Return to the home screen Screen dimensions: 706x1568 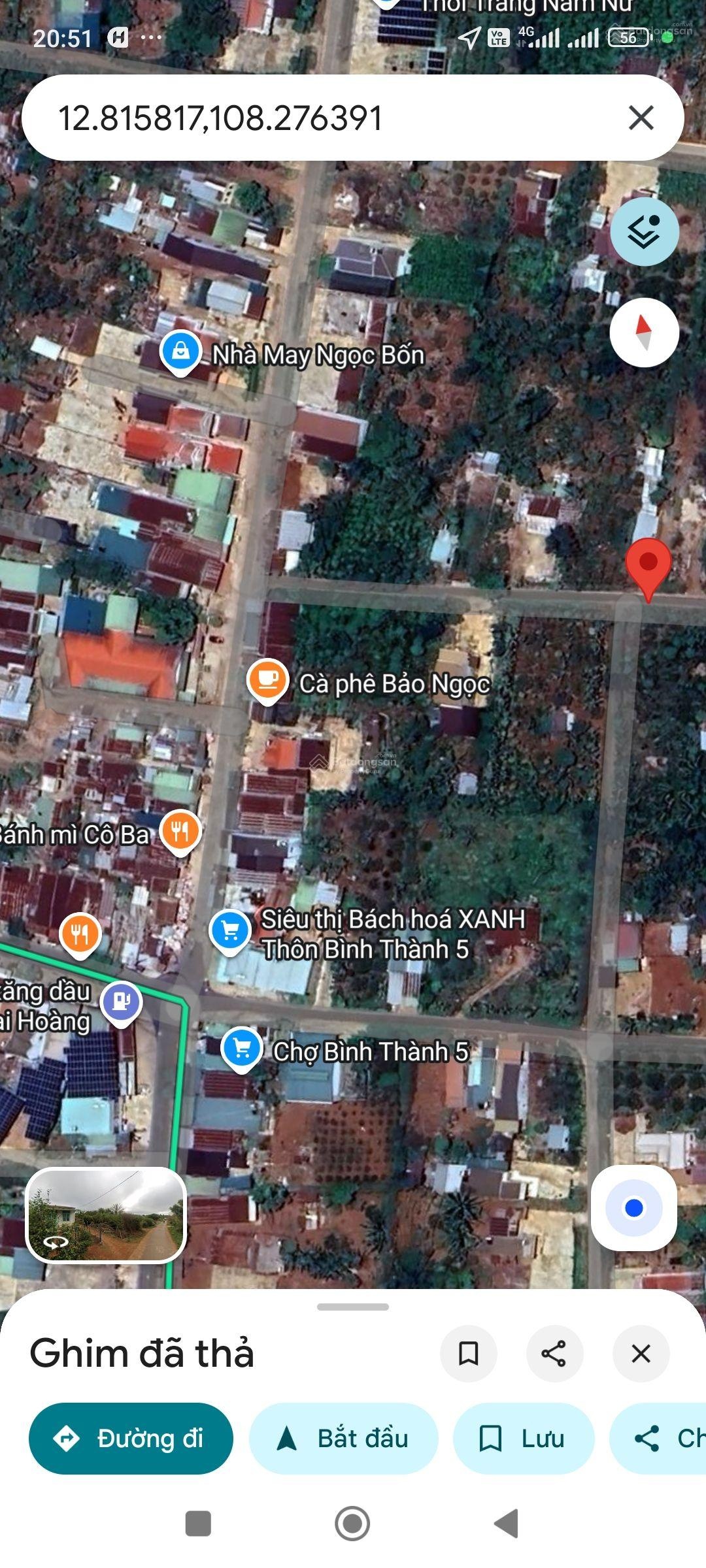352,1524
